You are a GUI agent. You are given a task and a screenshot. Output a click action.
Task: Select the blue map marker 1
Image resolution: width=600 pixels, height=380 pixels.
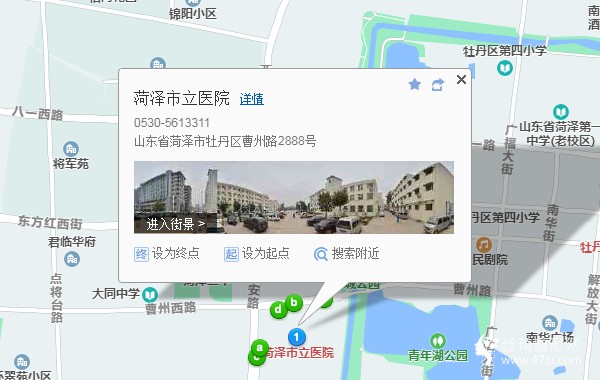[297, 337]
